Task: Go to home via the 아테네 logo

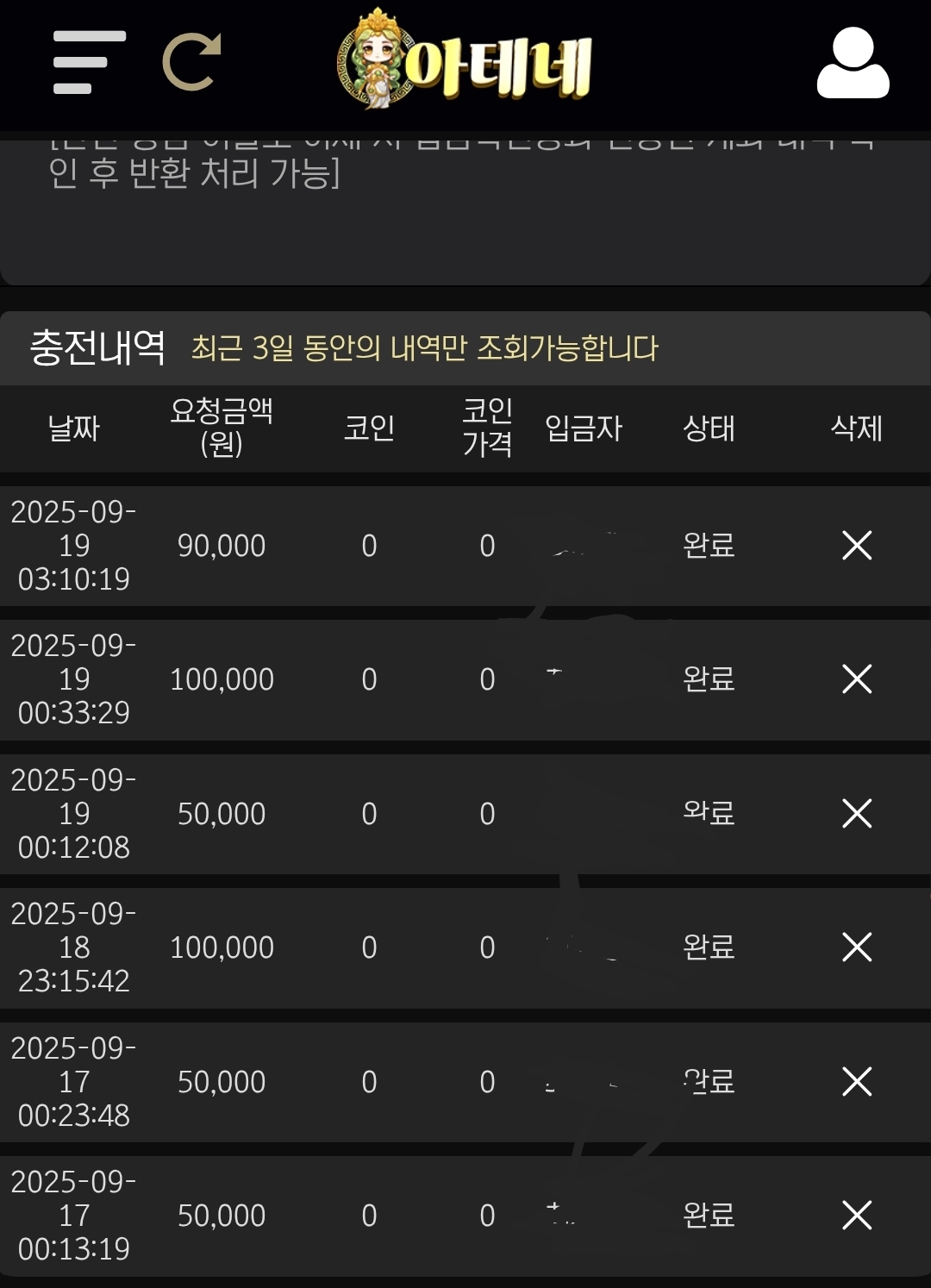Action: (465, 62)
